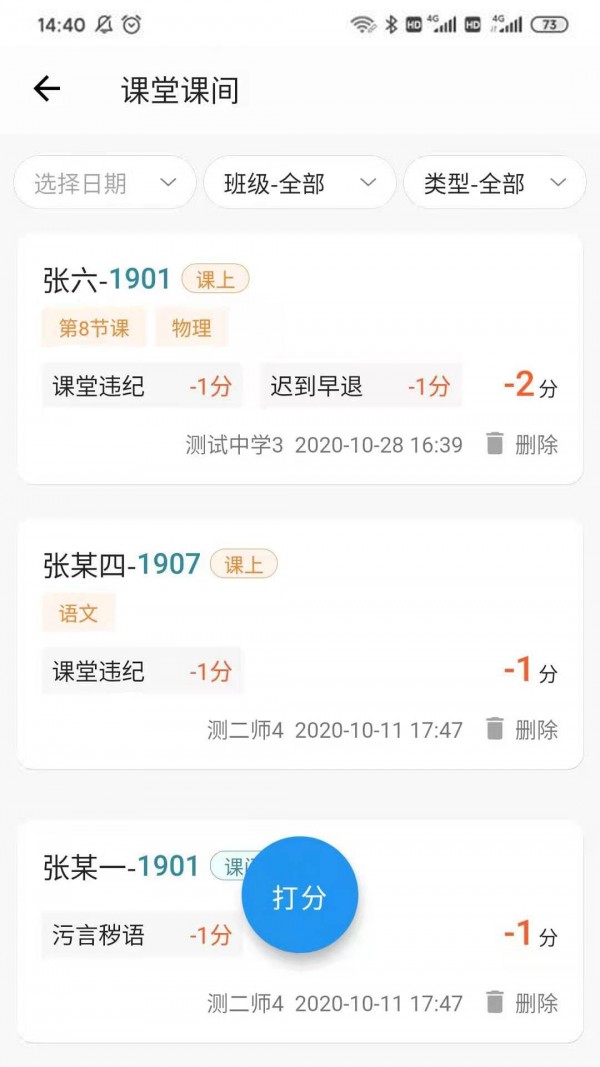Delete the 张某一-1901 record

(x=522, y=1003)
